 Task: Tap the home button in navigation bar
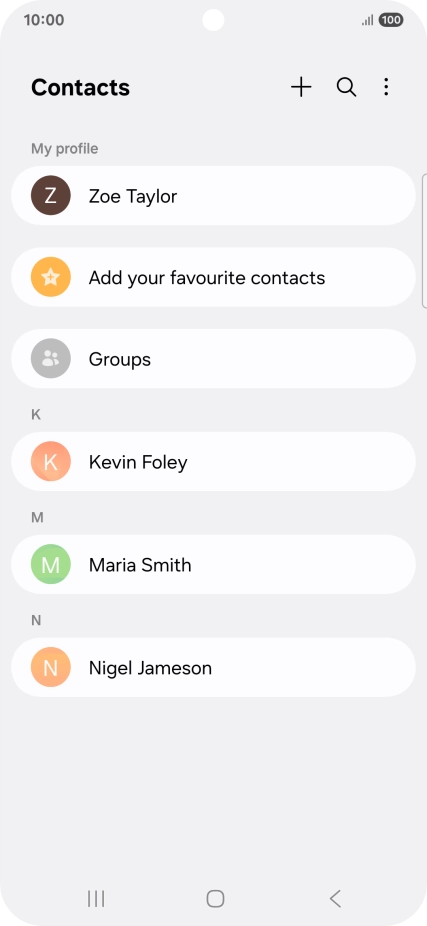216,899
